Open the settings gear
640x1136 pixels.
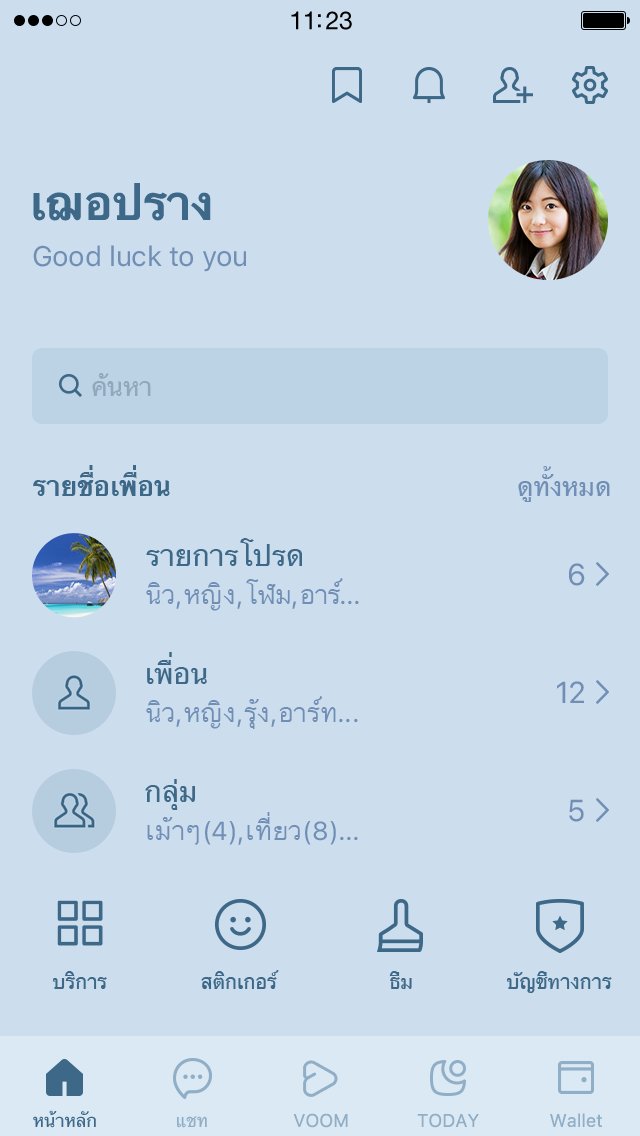(590, 85)
